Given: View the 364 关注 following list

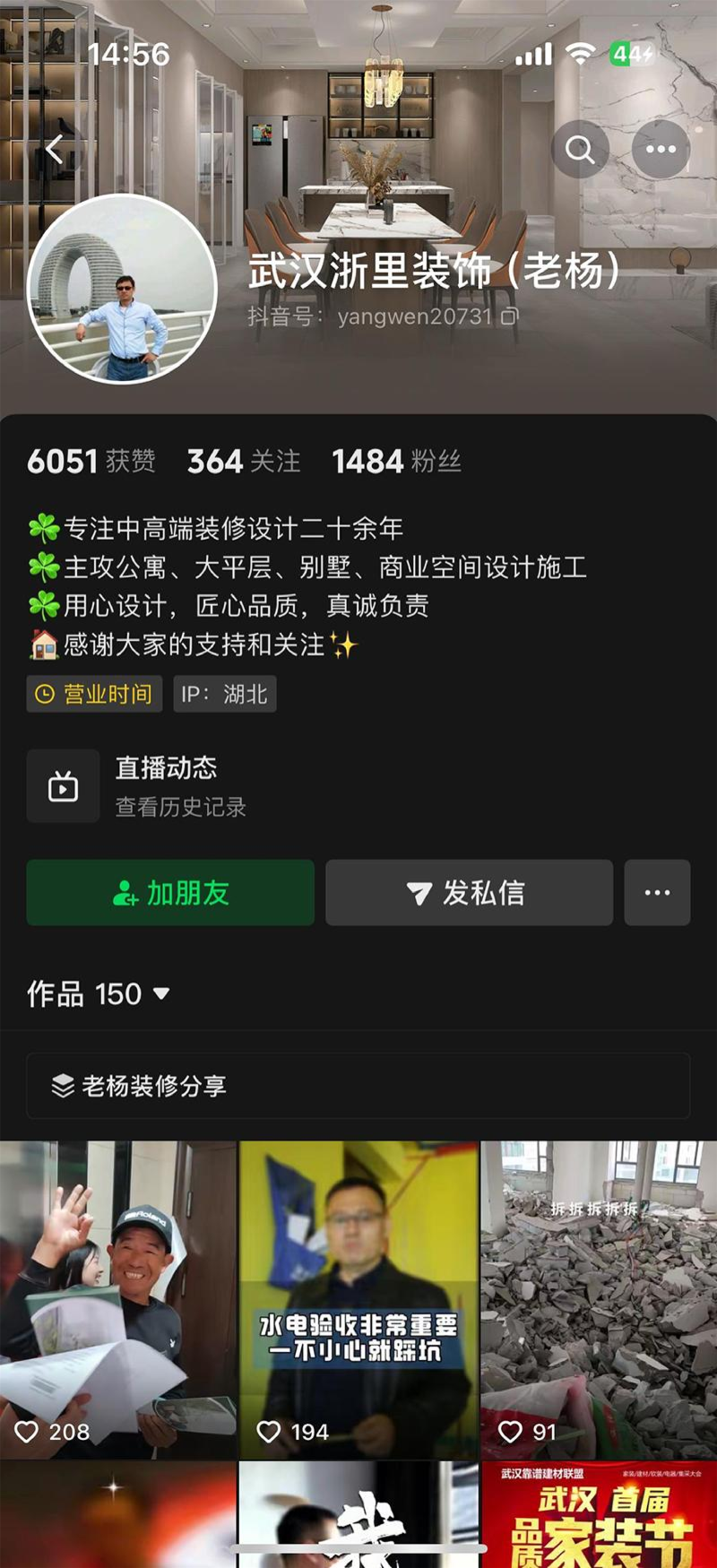Looking at the screenshot, I should pyautogui.click(x=244, y=462).
